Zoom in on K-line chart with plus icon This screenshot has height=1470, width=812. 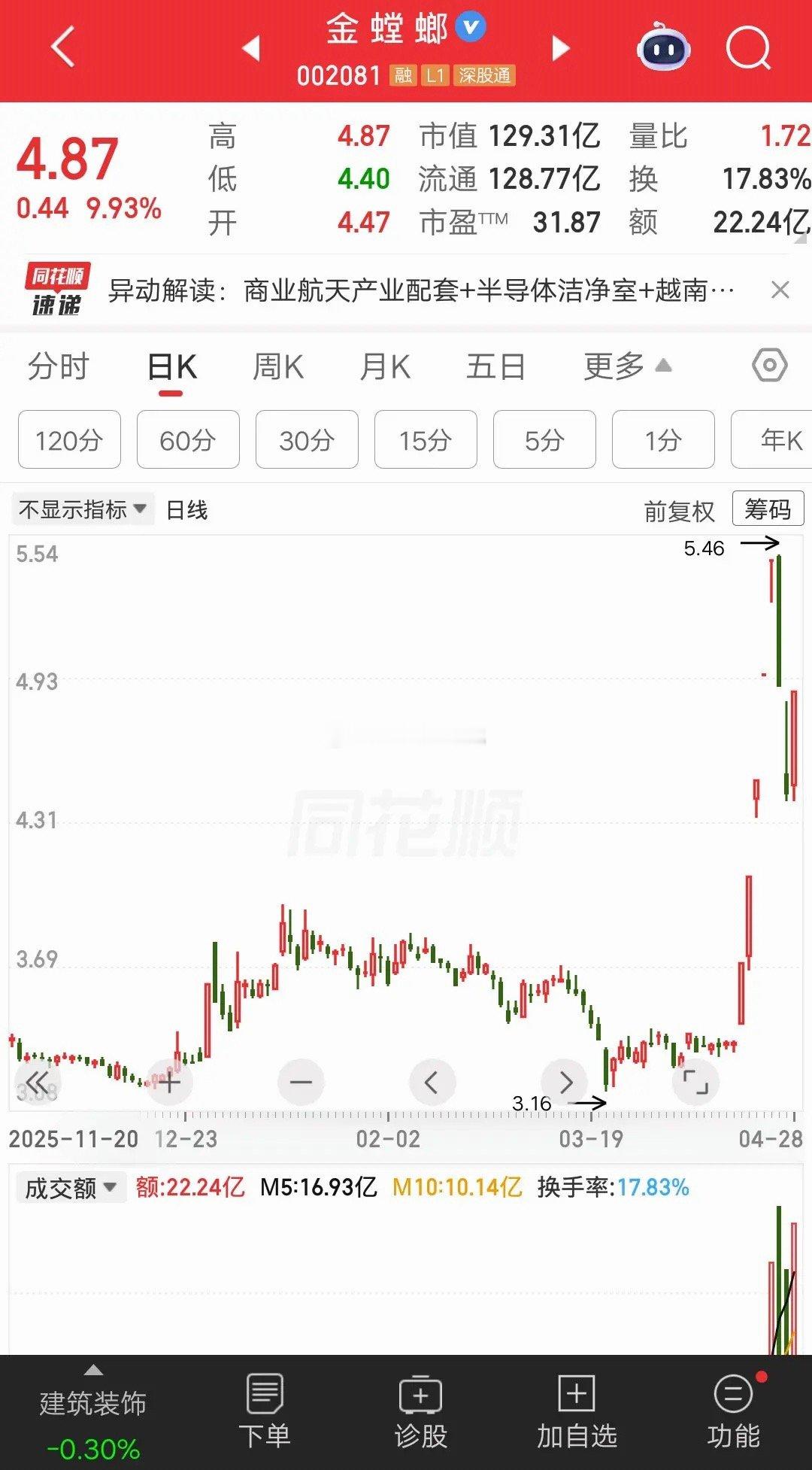169,1082
